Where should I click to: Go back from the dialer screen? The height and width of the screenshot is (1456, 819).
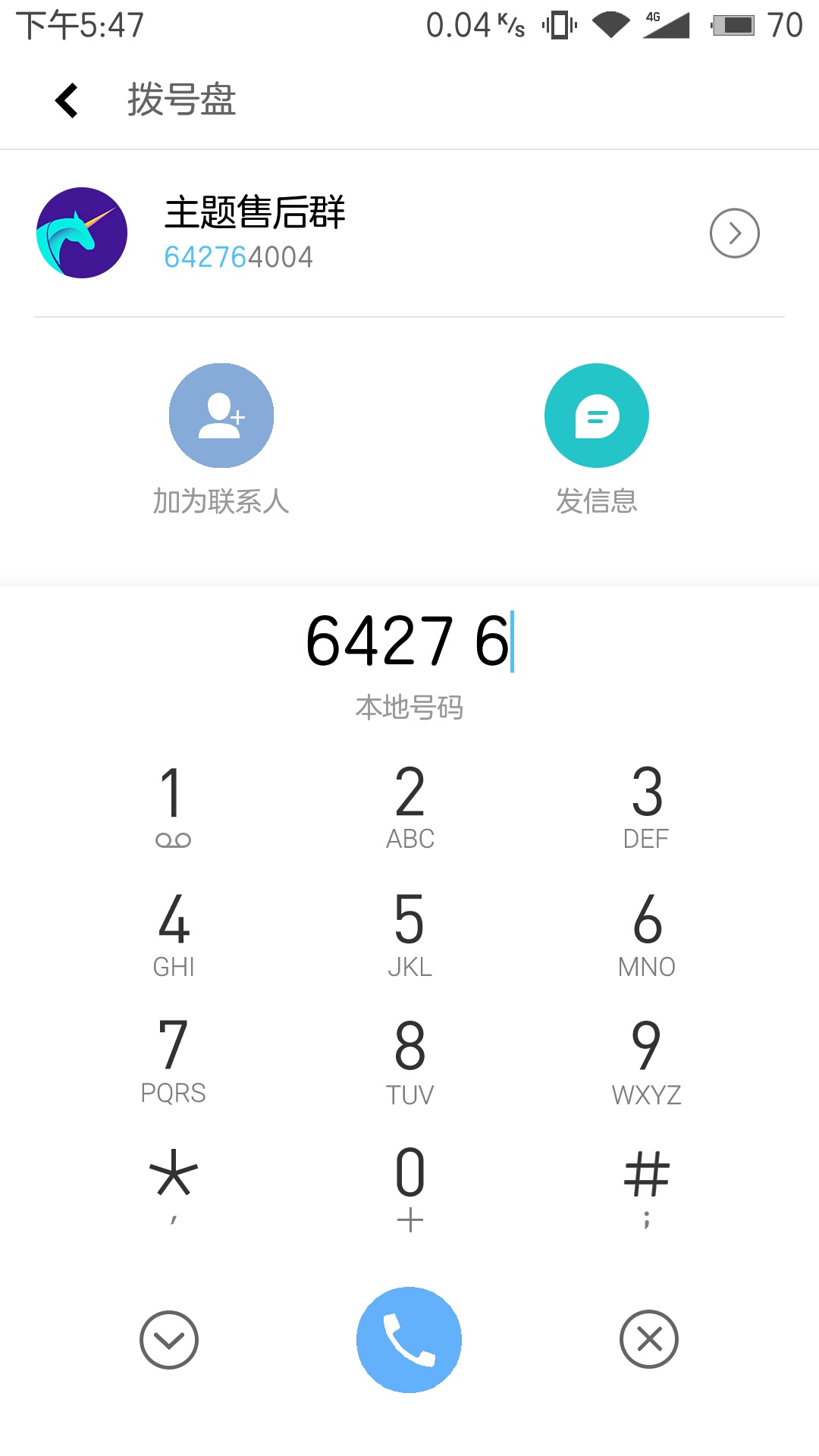point(67,100)
